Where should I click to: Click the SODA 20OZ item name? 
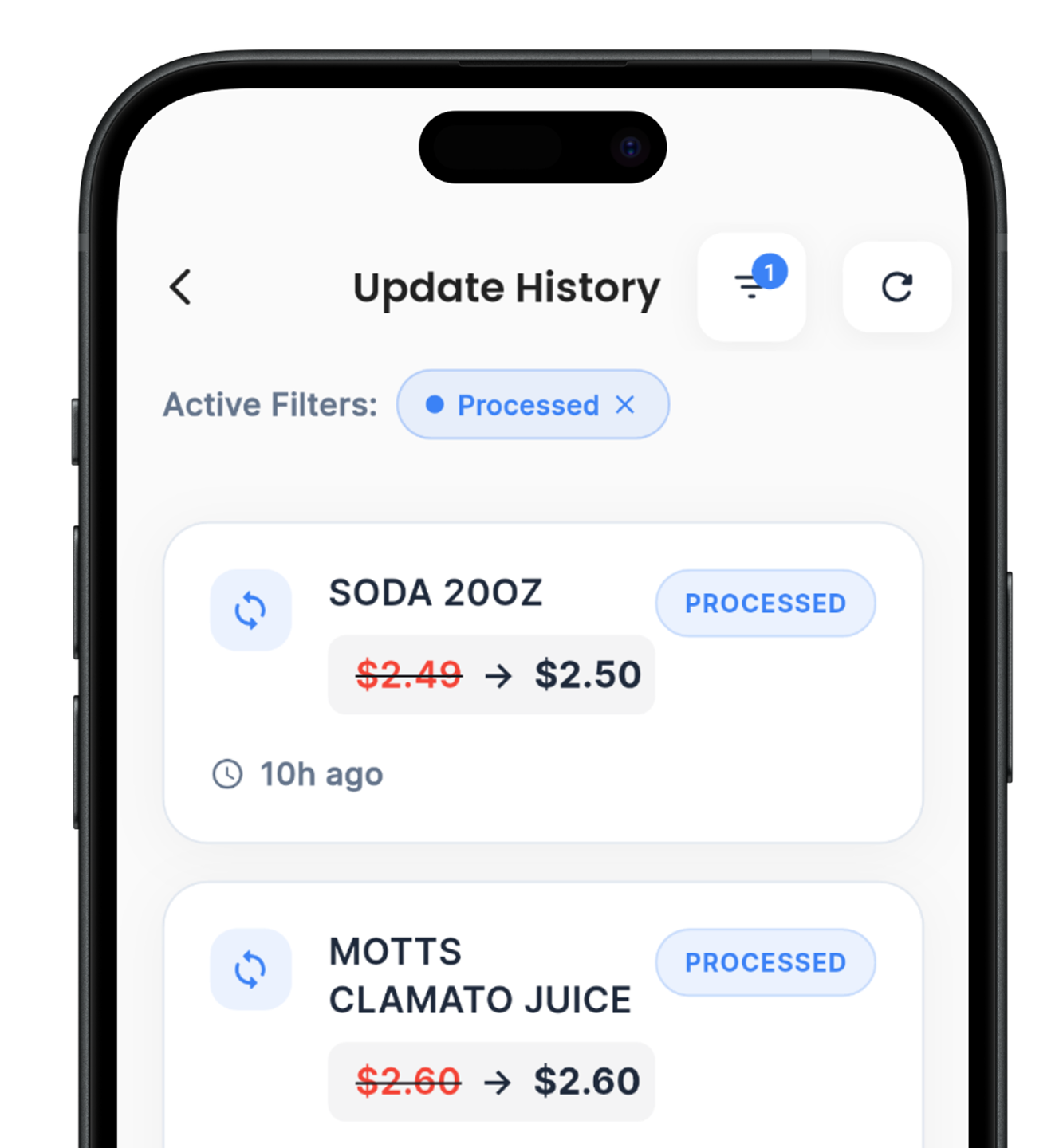click(x=436, y=592)
